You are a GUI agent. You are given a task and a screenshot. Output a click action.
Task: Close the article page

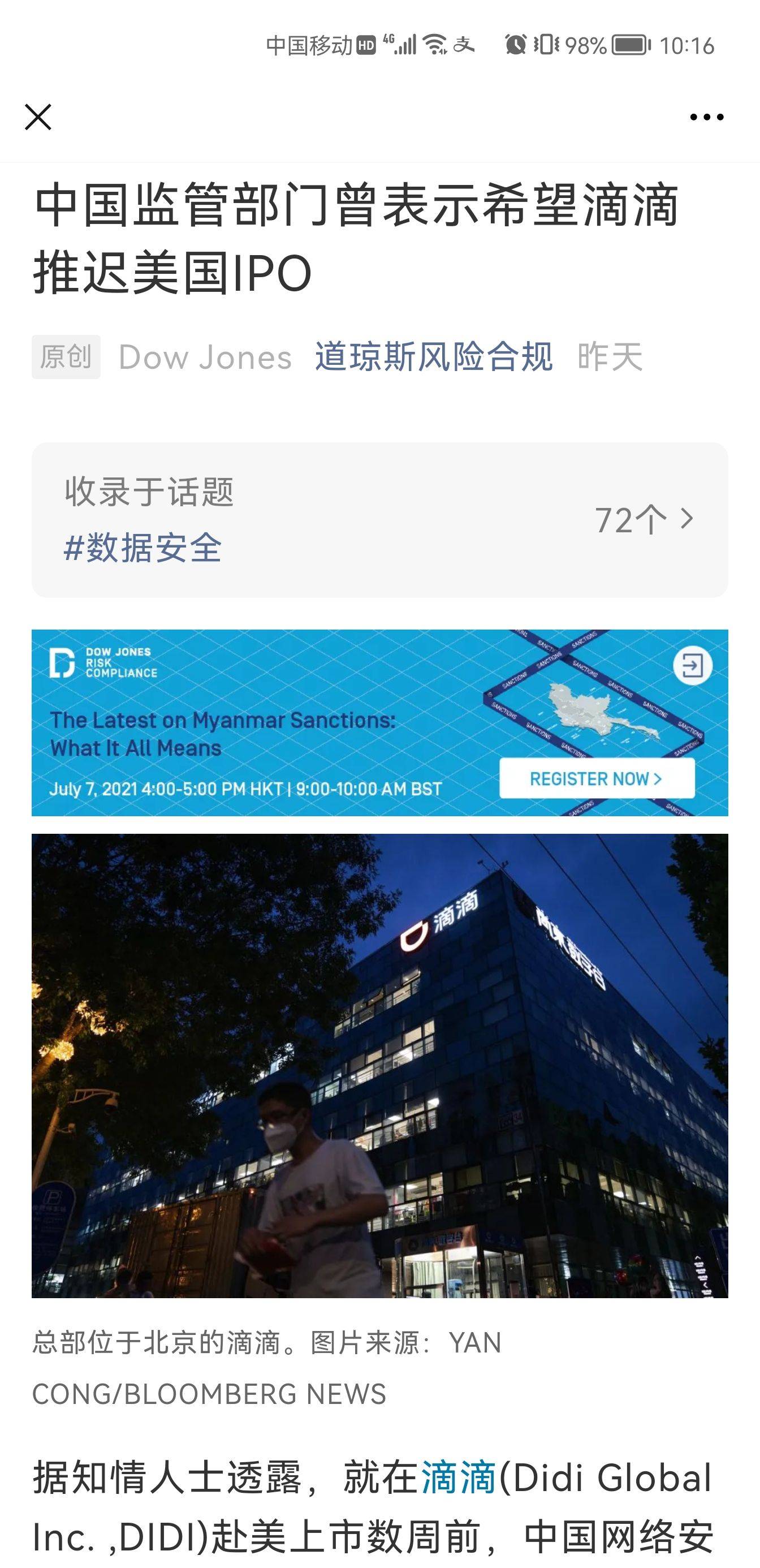pos(38,117)
